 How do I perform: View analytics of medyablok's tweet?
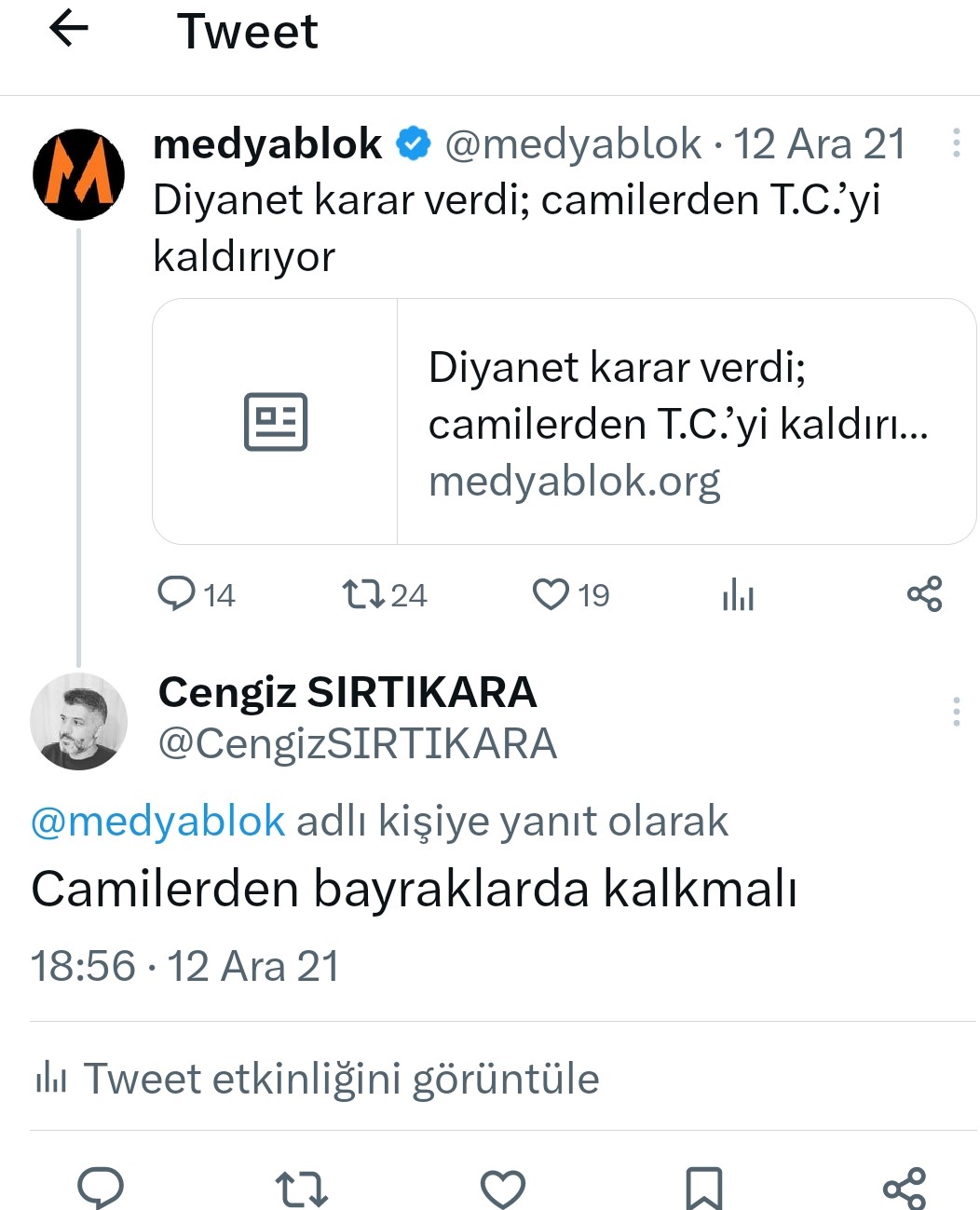pyautogui.click(x=738, y=593)
